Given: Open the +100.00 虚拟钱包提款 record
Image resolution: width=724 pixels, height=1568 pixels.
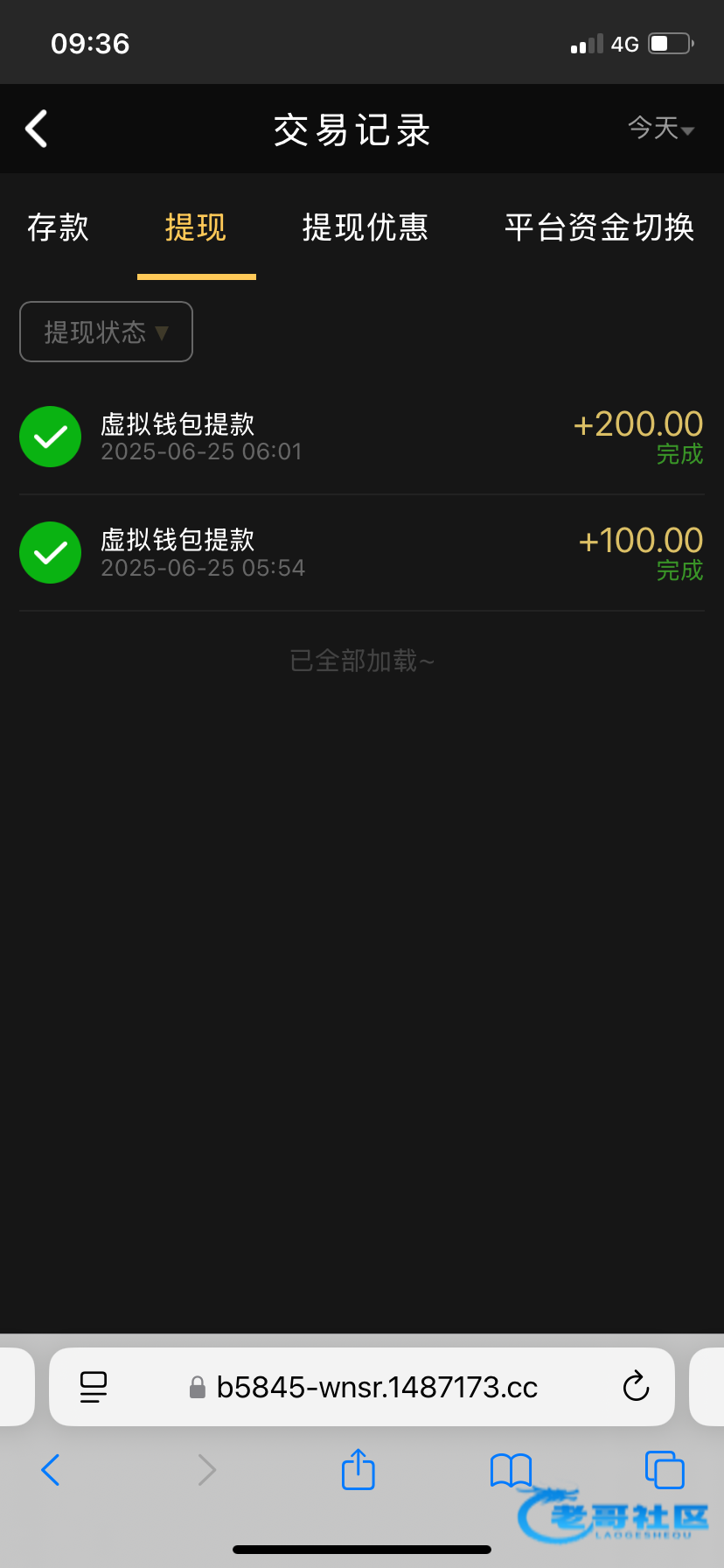Looking at the screenshot, I should tap(362, 553).
